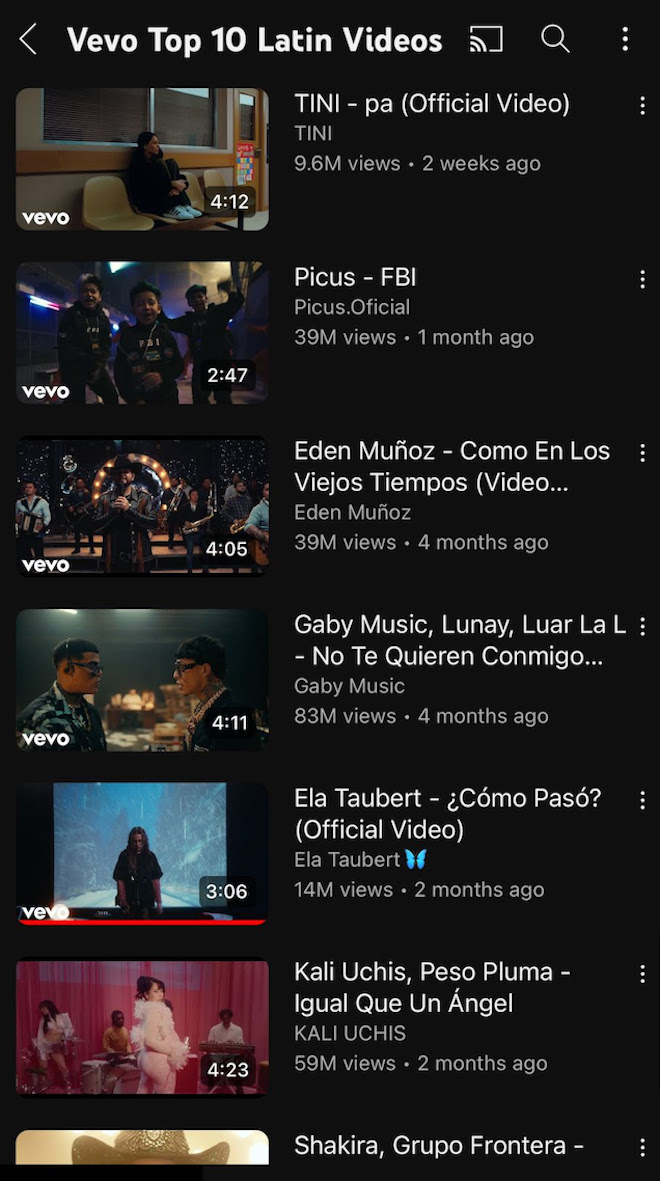This screenshot has width=660, height=1181.
Task: Play Picus - FBI video
Action: tap(142, 333)
